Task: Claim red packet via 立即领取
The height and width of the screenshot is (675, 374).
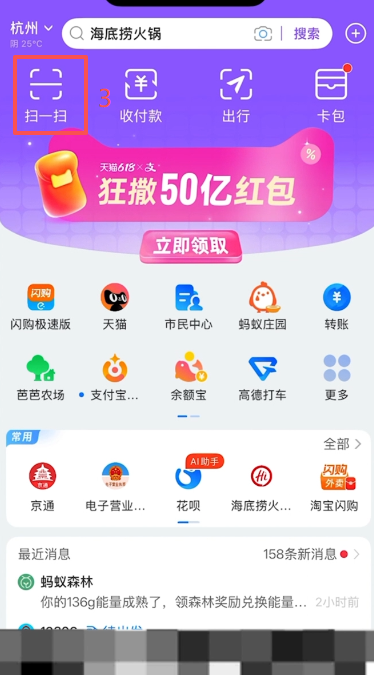Action: coord(191,247)
